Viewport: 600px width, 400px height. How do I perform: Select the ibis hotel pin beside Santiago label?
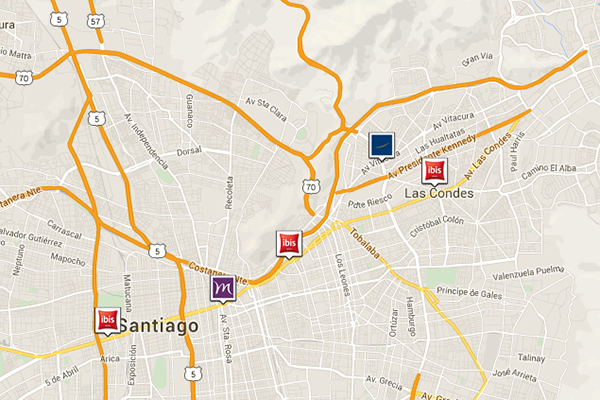(x=106, y=319)
